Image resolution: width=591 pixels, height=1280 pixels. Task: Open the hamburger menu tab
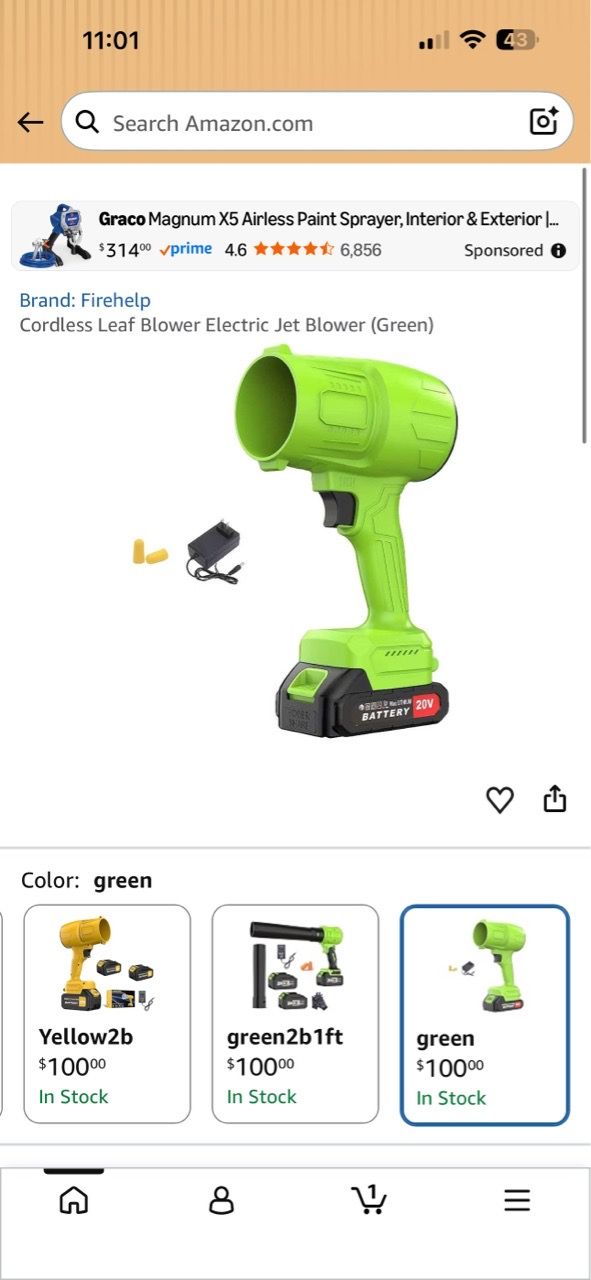click(517, 1200)
